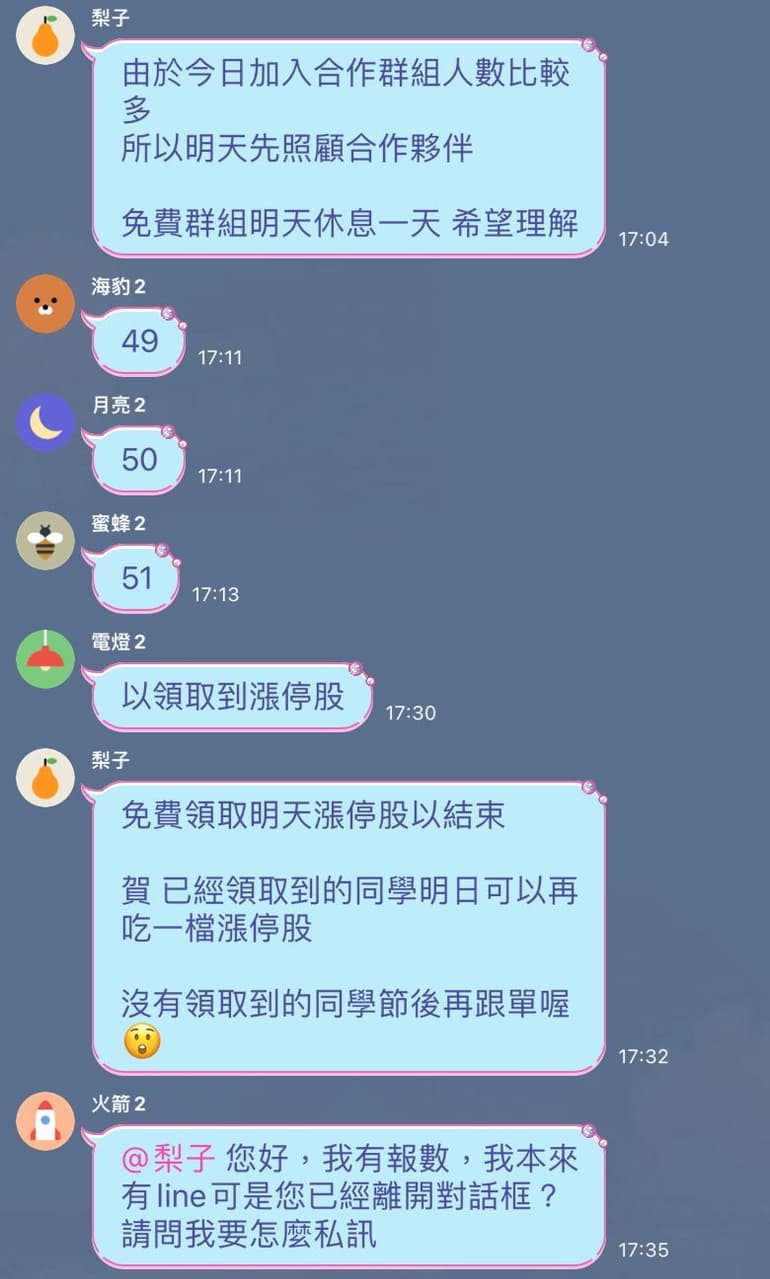Image resolution: width=770 pixels, height=1279 pixels.
Task: Tap the @梨子 mention in 火箭2's message
Action: point(168,1160)
